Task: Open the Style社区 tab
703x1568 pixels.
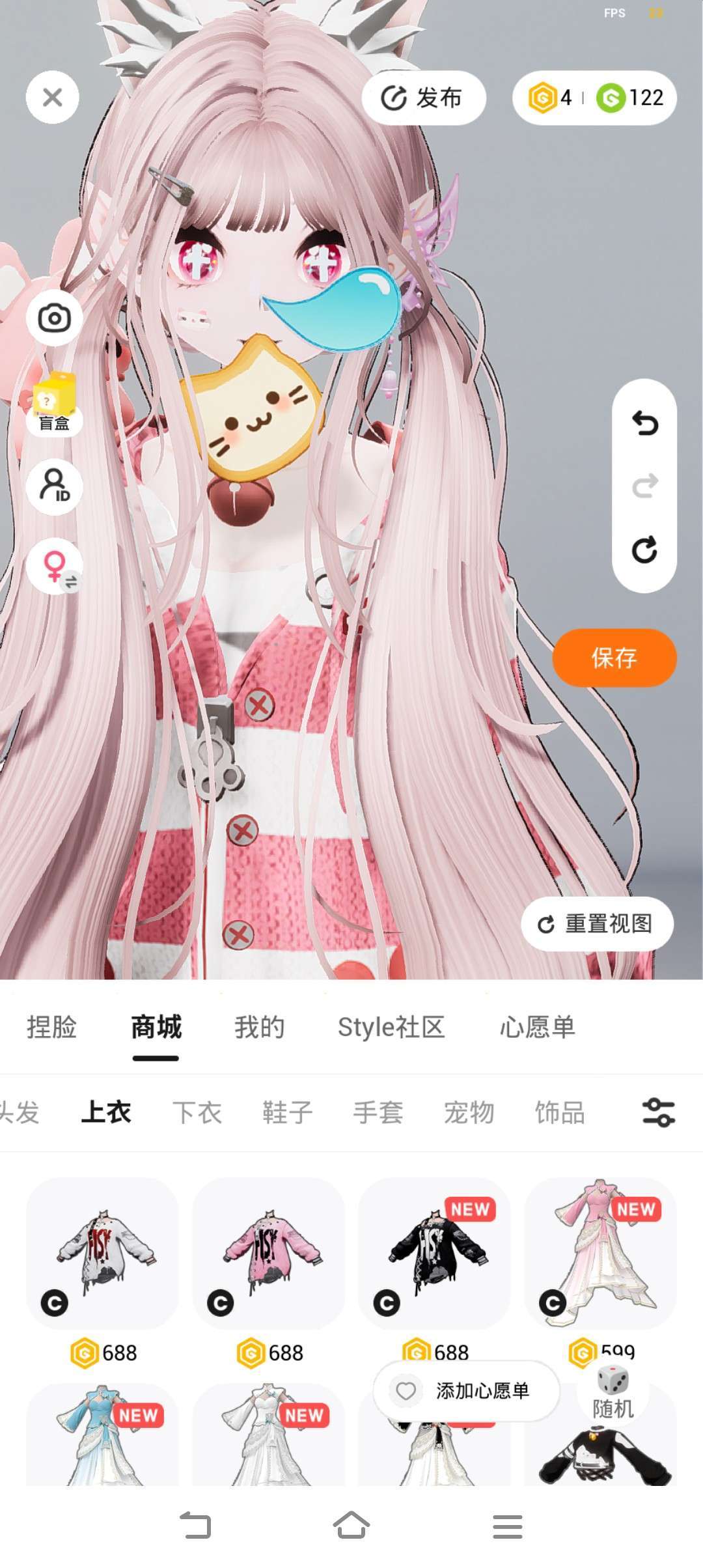Action: pyautogui.click(x=391, y=1028)
